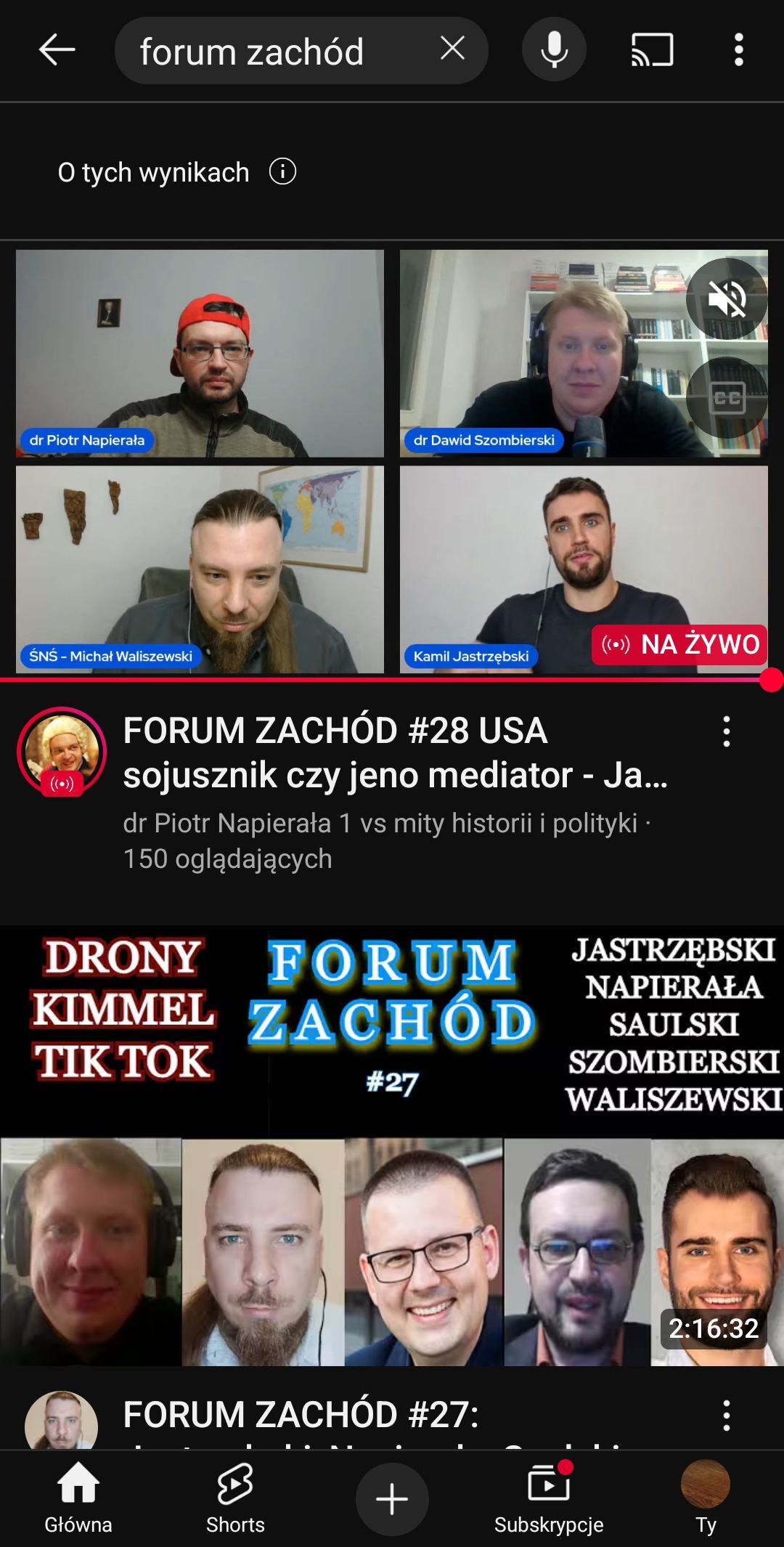This screenshot has height=1547, width=784.
Task: Toggle captions on the live preview
Action: (x=726, y=398)
